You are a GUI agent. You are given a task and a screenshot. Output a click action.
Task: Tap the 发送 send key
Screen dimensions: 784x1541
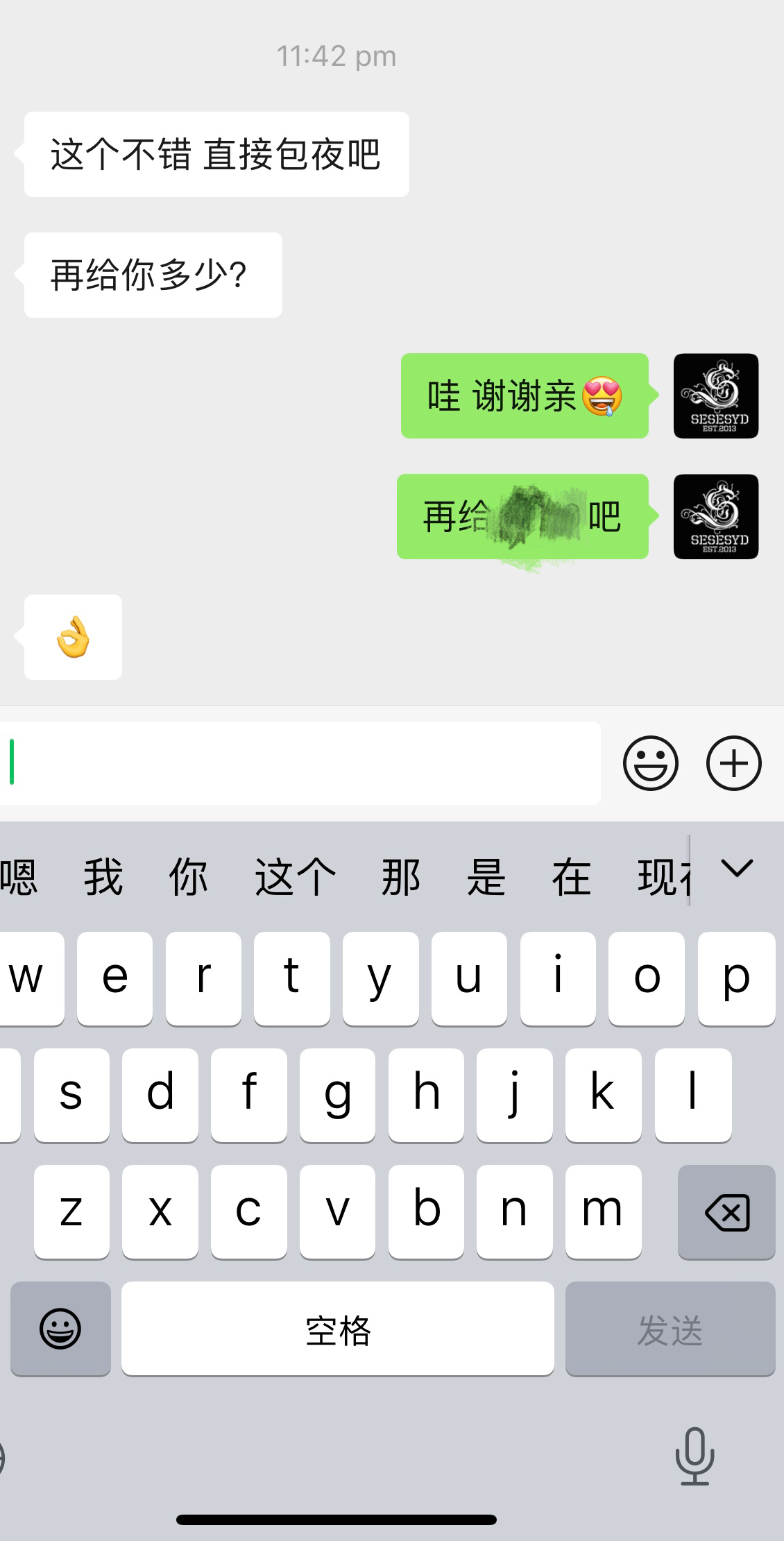pyautogui.click(x=670, y=1329)
